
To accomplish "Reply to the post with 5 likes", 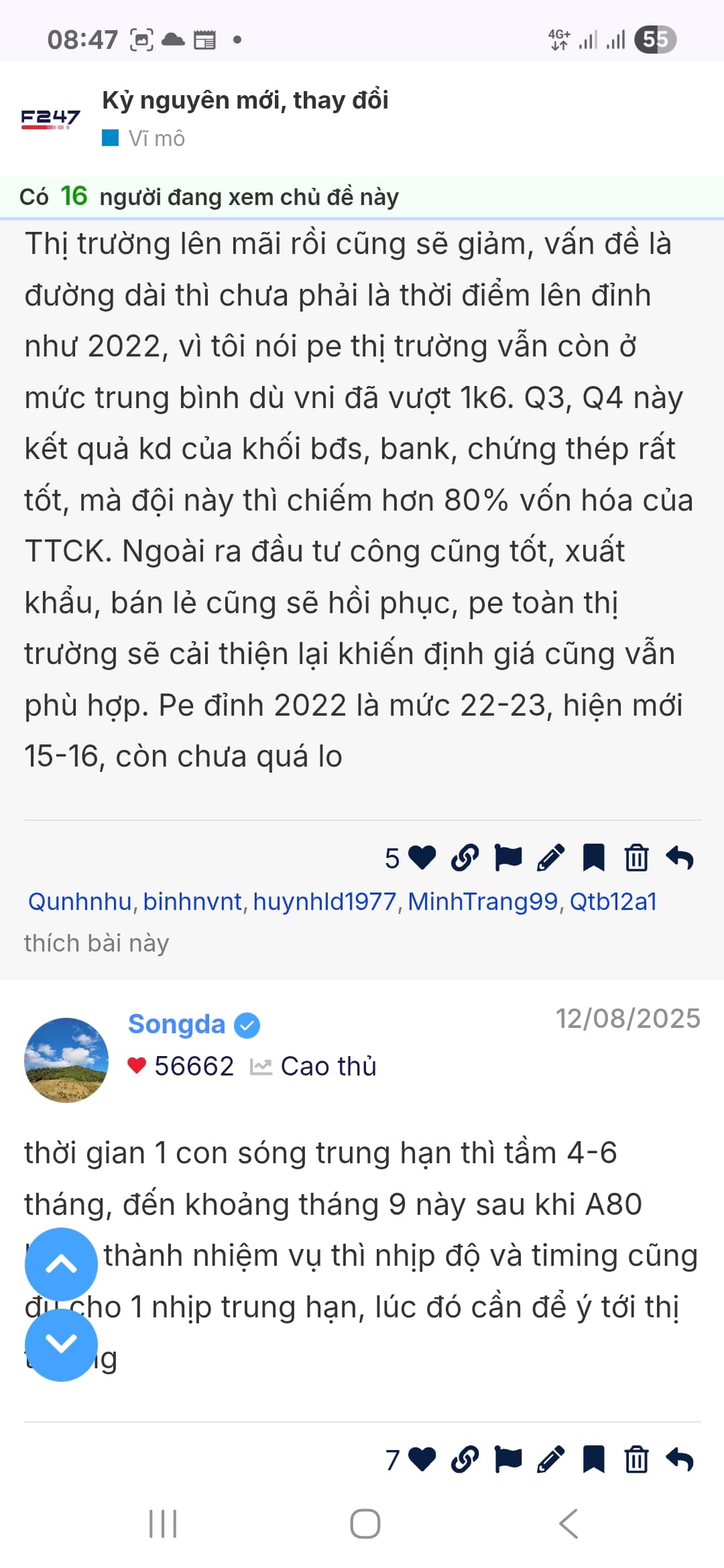I will coord(680,858).
